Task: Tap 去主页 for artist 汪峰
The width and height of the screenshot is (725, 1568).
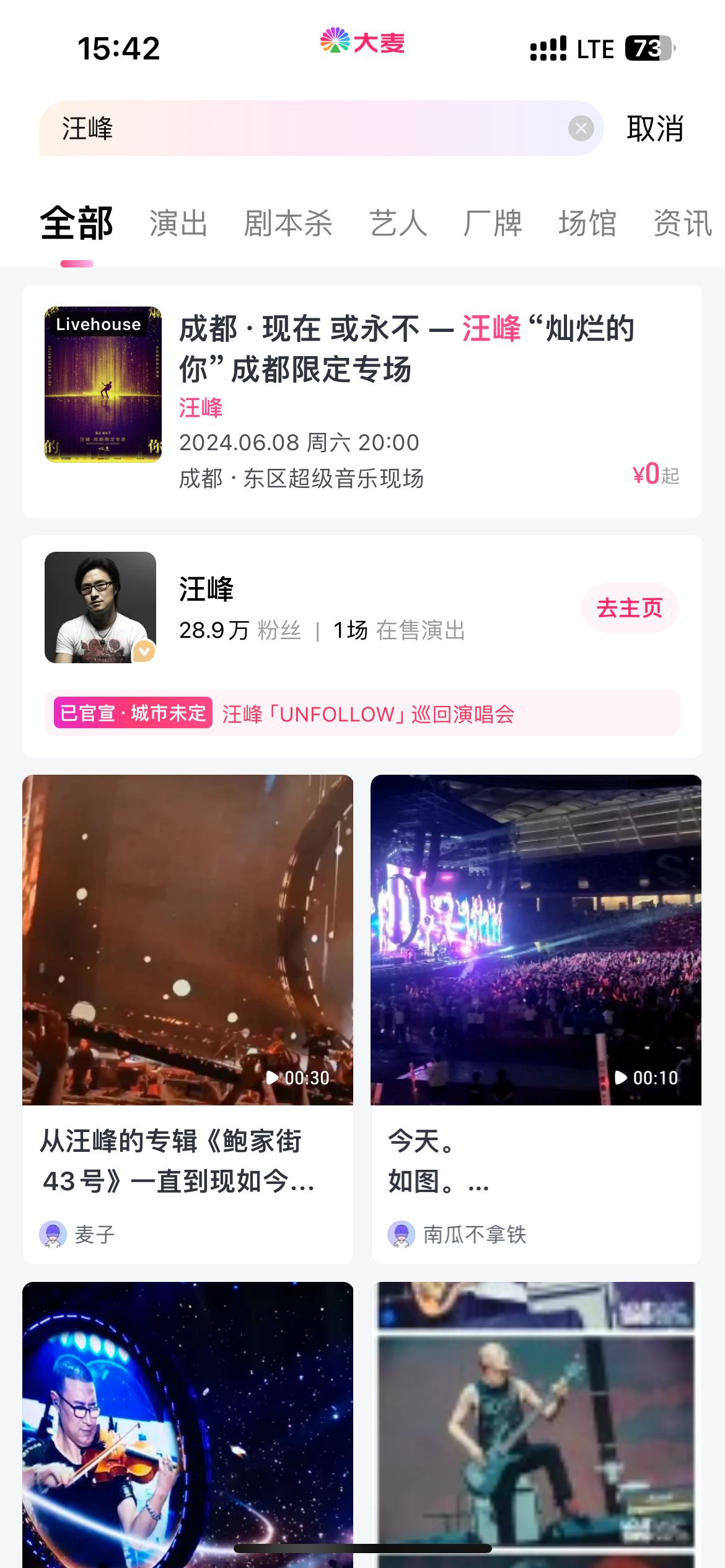Action: pos(630,608)
